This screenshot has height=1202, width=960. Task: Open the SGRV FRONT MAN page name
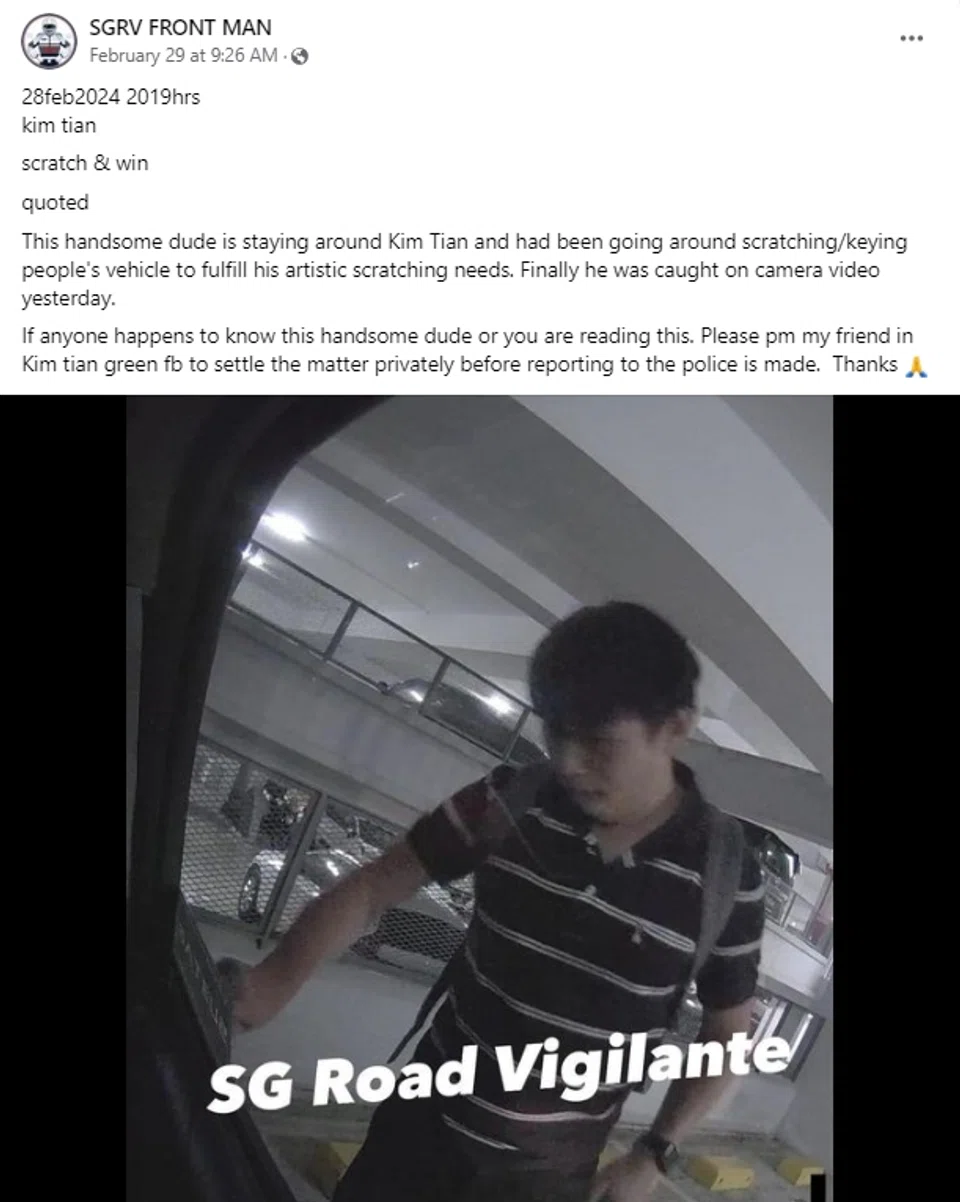click(x=180, y=27)
